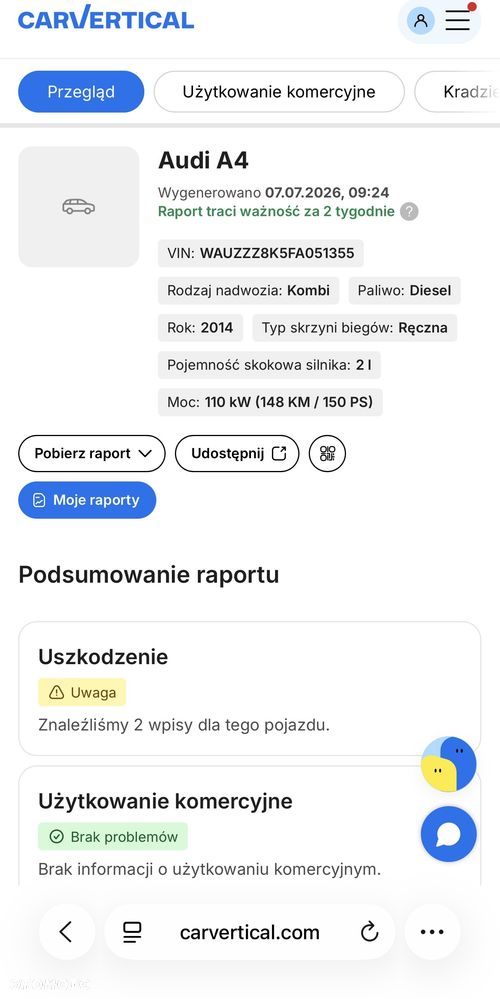The image size is (500, 999).
Task: Expand the Pobierz raport dropdown
Action: [x=92, y=454]
